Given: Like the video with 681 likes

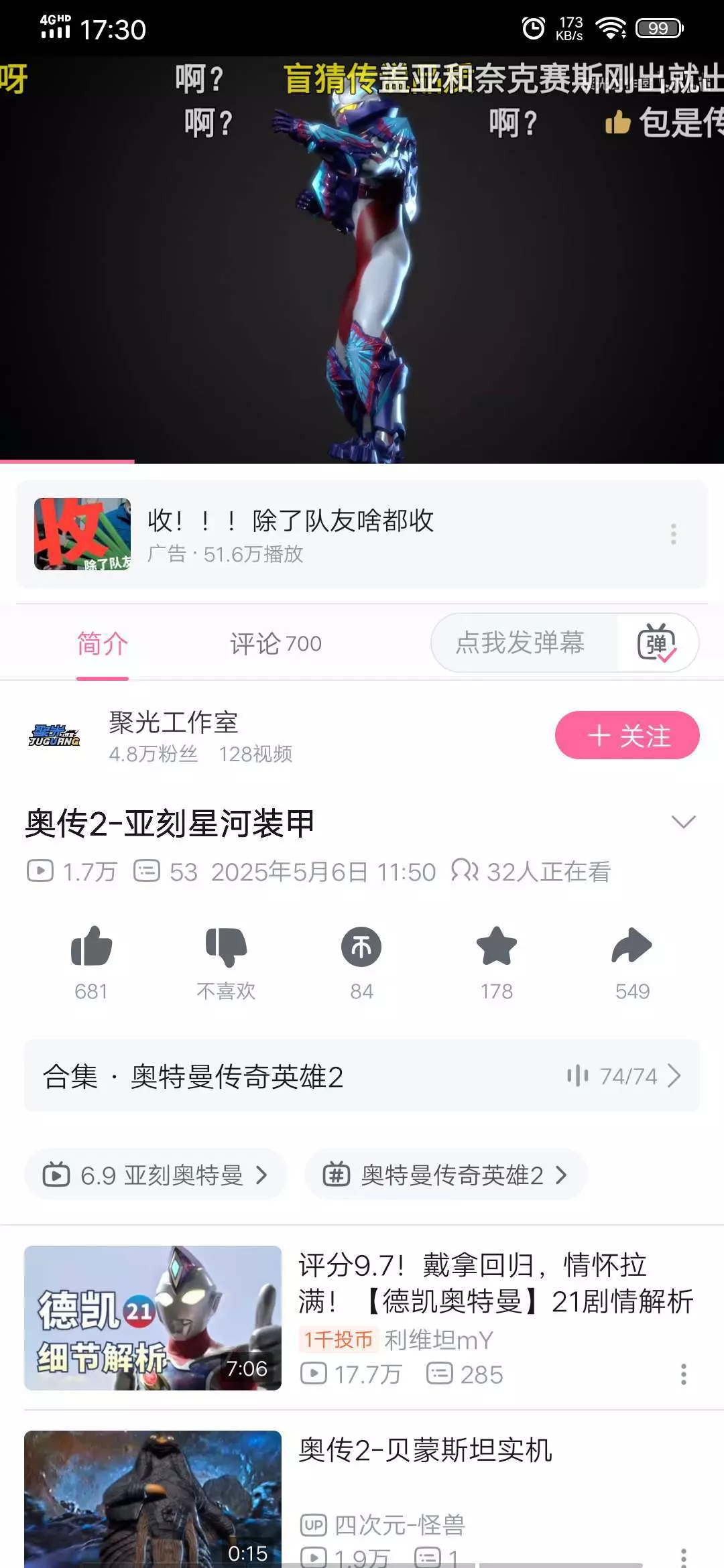Looking at the screenshot, I should point(91,947).
